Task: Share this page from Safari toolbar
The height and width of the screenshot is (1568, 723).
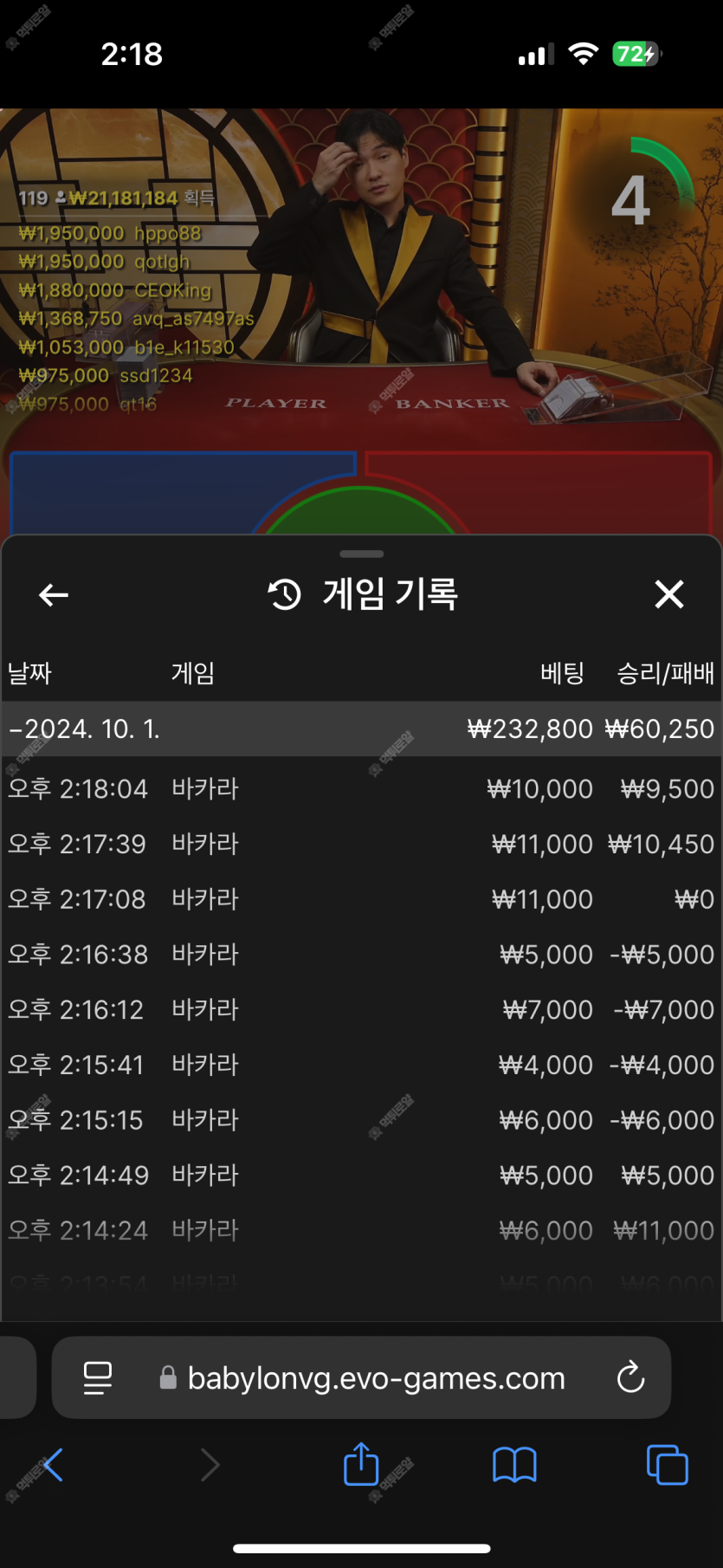Action: [x=361, y=1465]
